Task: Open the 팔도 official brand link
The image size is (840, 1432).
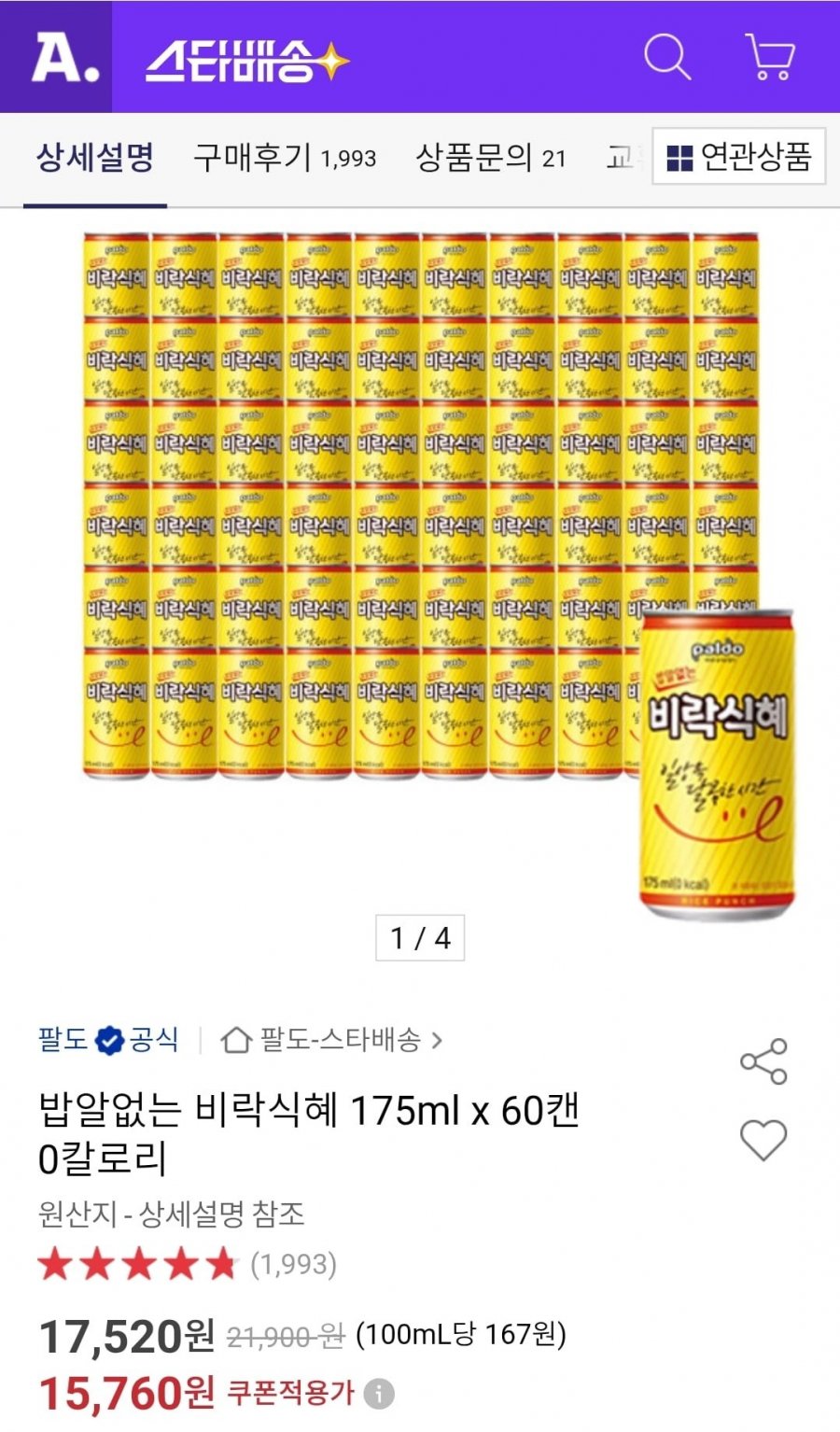Action: [108, 1039]
